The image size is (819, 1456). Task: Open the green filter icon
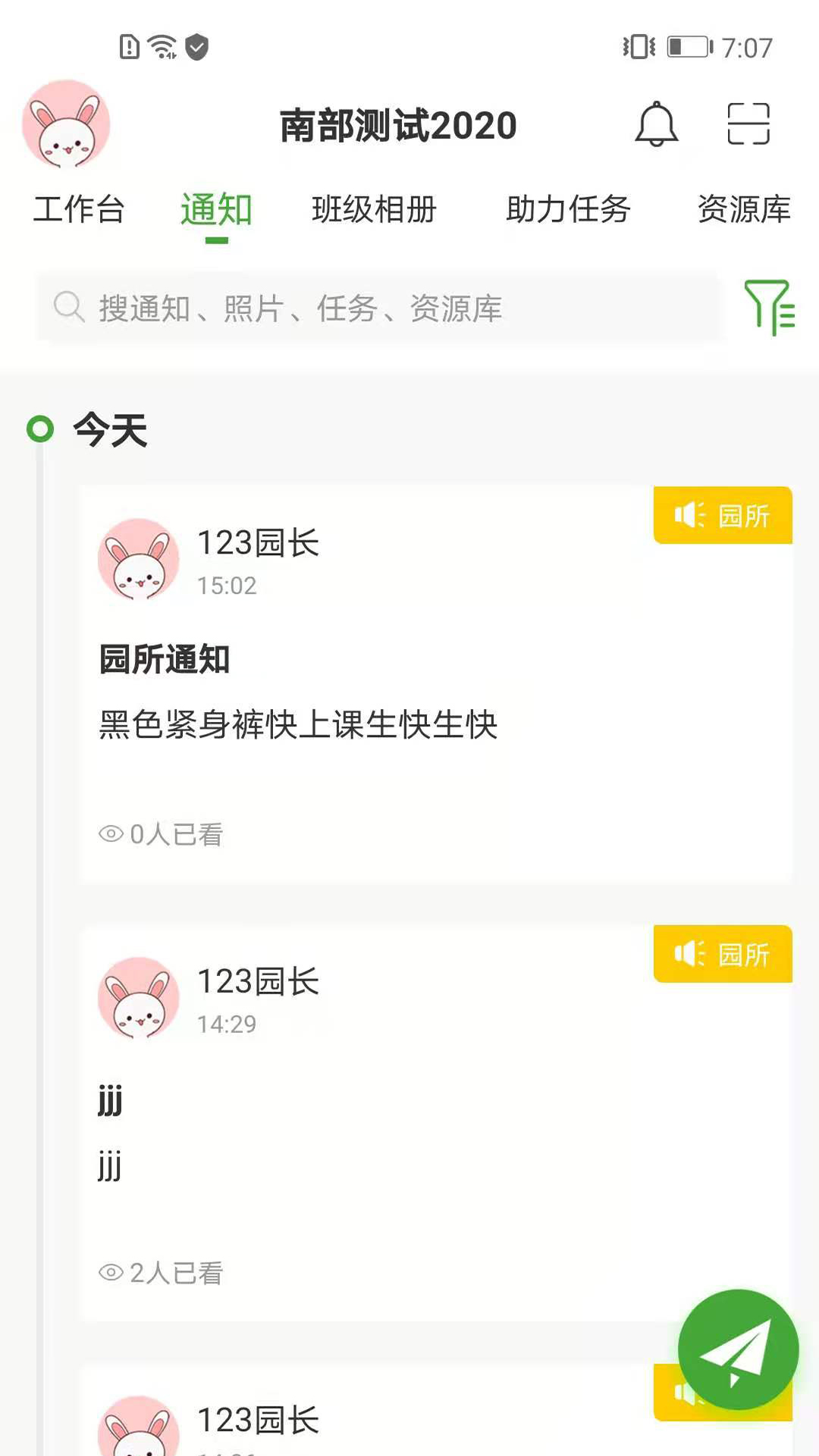tap(769, 307)
